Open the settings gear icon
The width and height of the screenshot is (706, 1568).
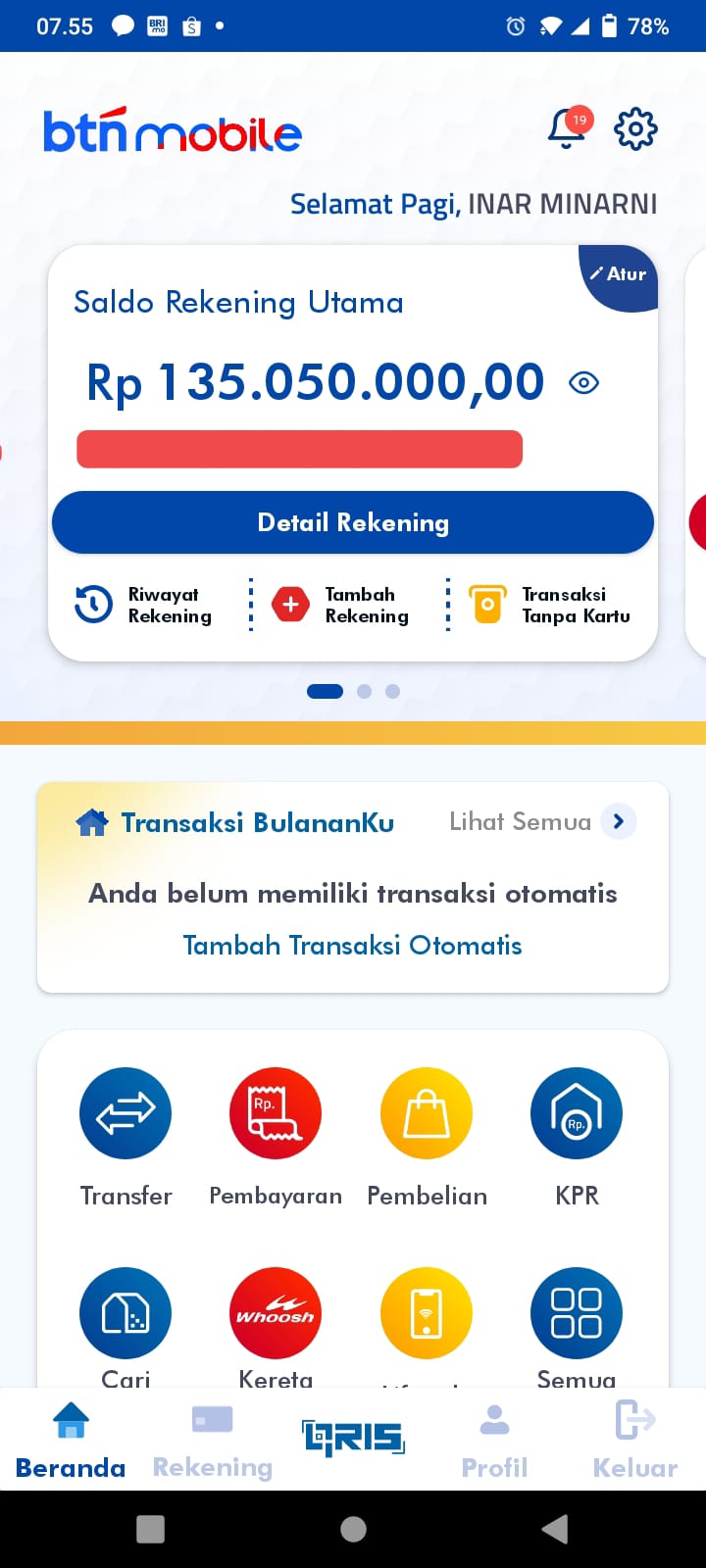(x=635, y=128)
